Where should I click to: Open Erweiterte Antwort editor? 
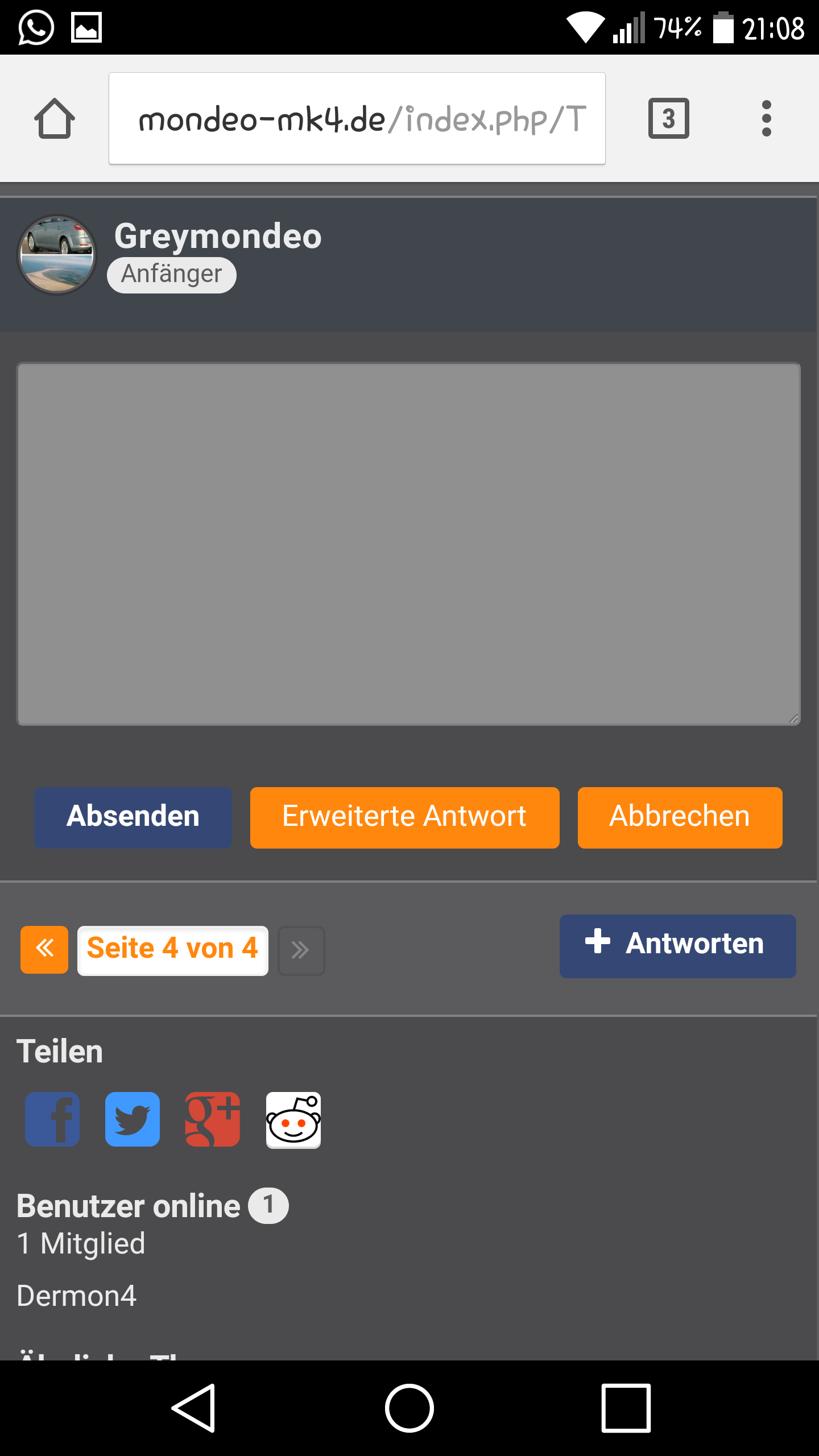[x=404, y=817]
